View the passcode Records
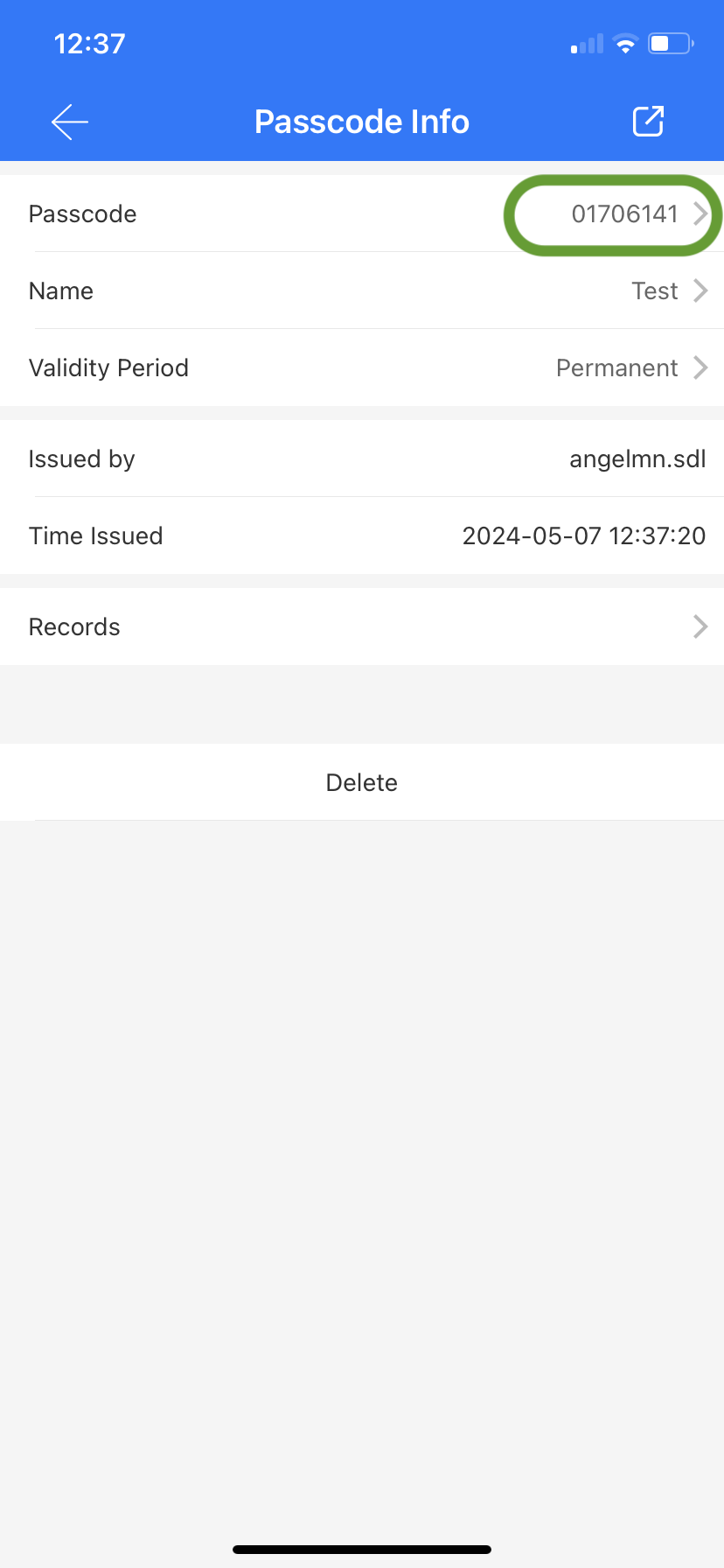 pos(362,626)
